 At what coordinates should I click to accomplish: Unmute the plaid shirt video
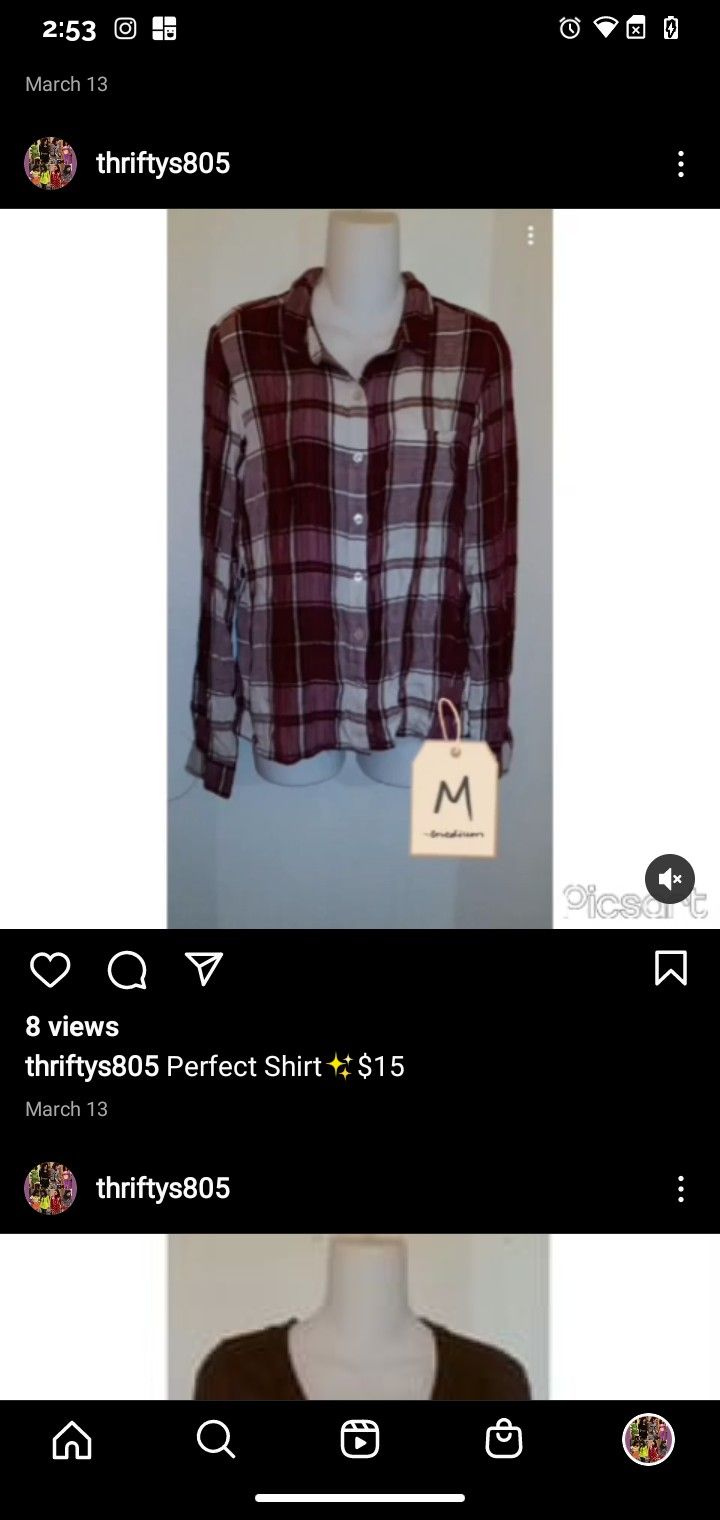click(670, 879)
